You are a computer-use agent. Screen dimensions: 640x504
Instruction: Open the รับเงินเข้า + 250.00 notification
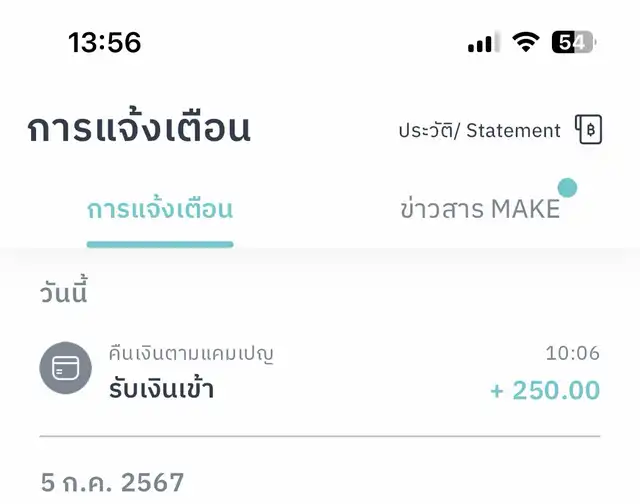pyautogui.click(x=320, y=372)
